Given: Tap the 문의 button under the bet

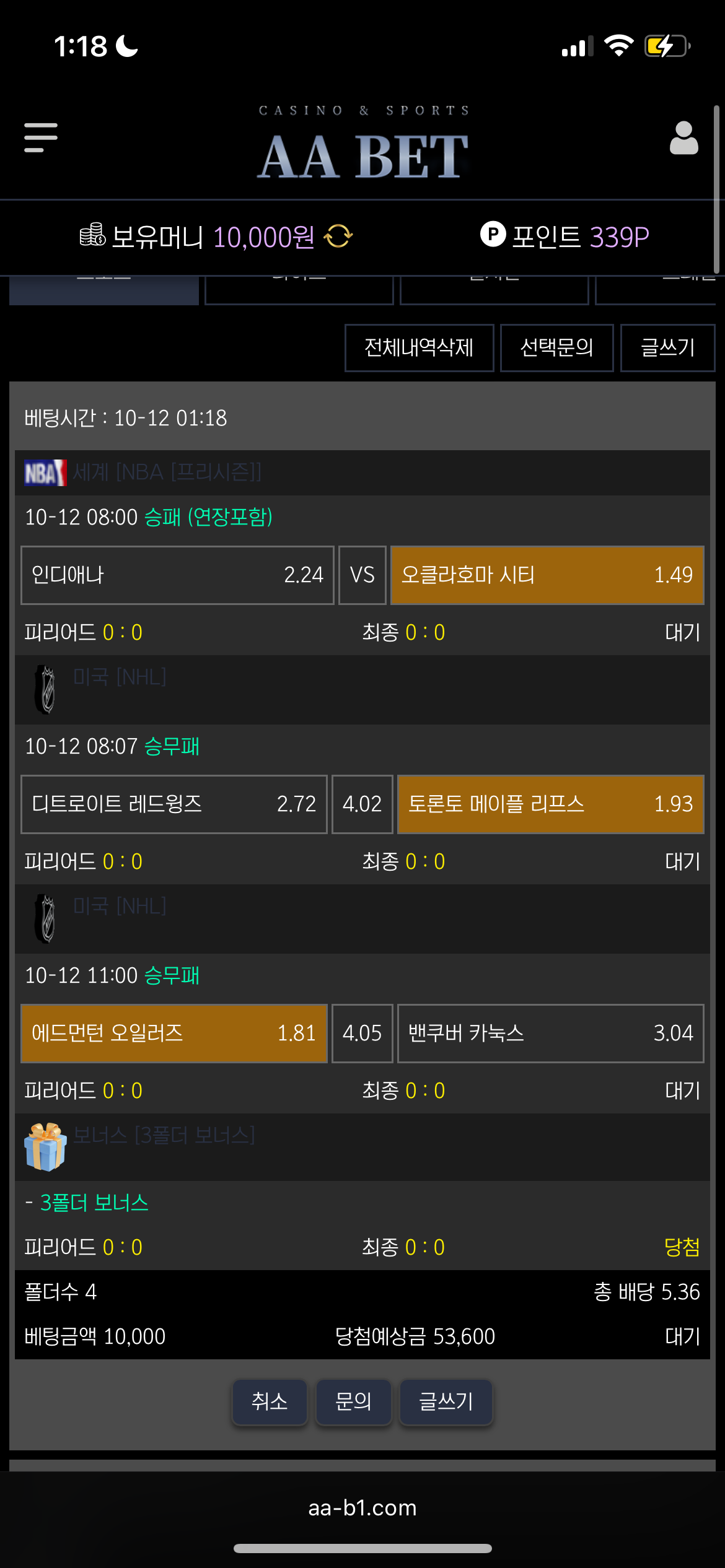Looking at the screenshot, I should pyautogui.click(x=353, y=1401).
